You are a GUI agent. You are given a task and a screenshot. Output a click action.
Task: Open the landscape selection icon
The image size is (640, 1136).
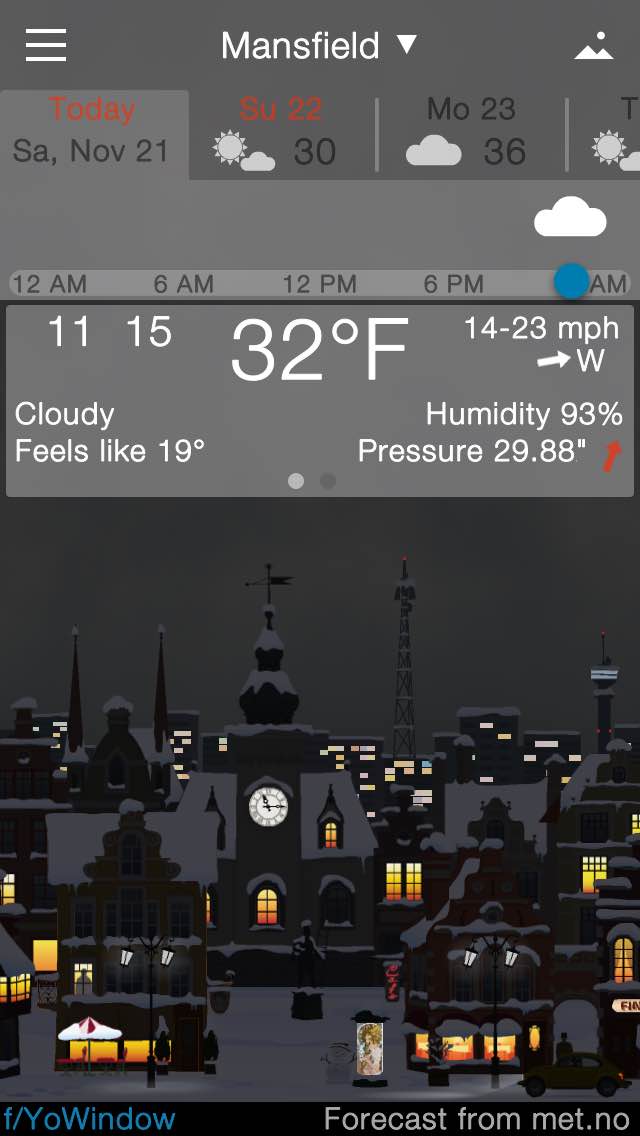point(593,46)
